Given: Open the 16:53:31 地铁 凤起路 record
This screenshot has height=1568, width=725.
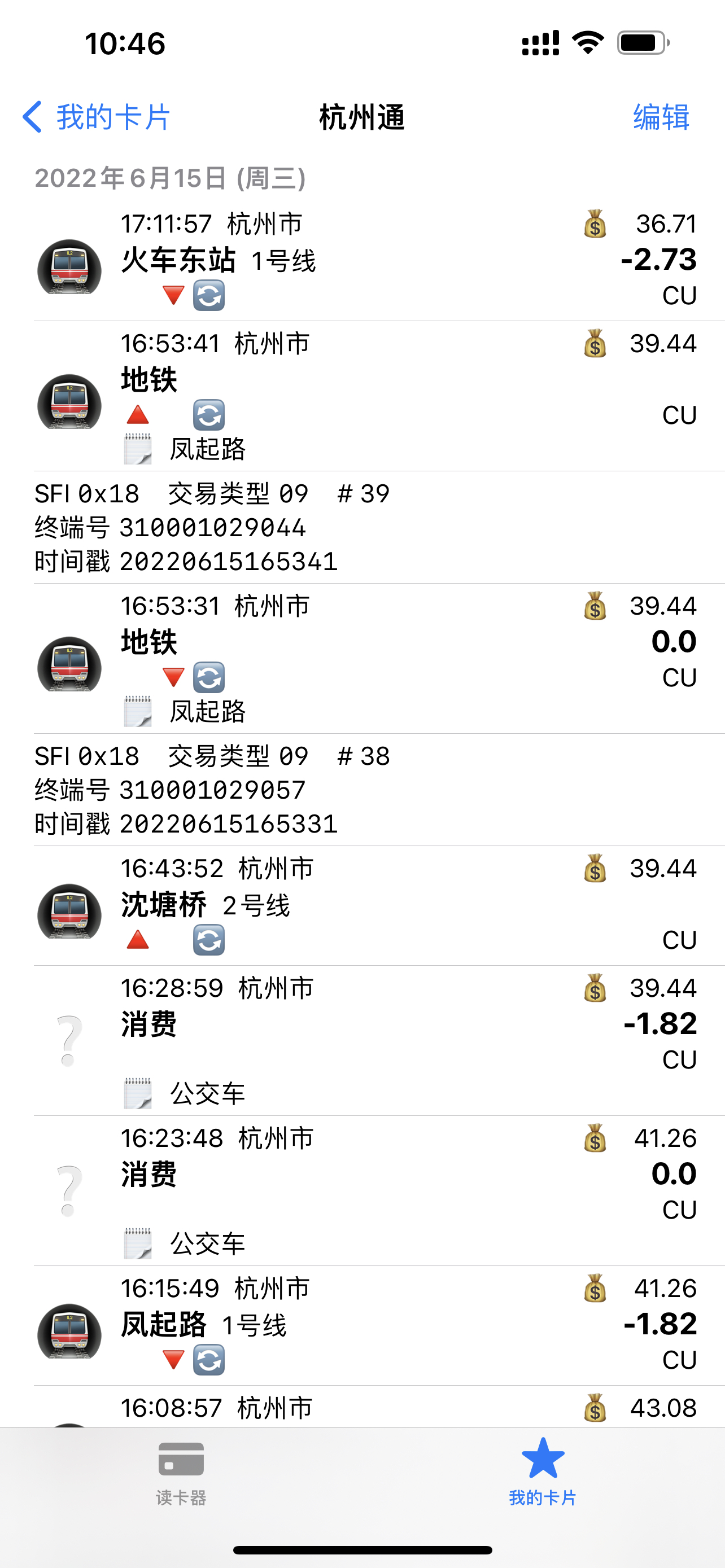Looking at the screenshot, I should (x=365, y=659).
